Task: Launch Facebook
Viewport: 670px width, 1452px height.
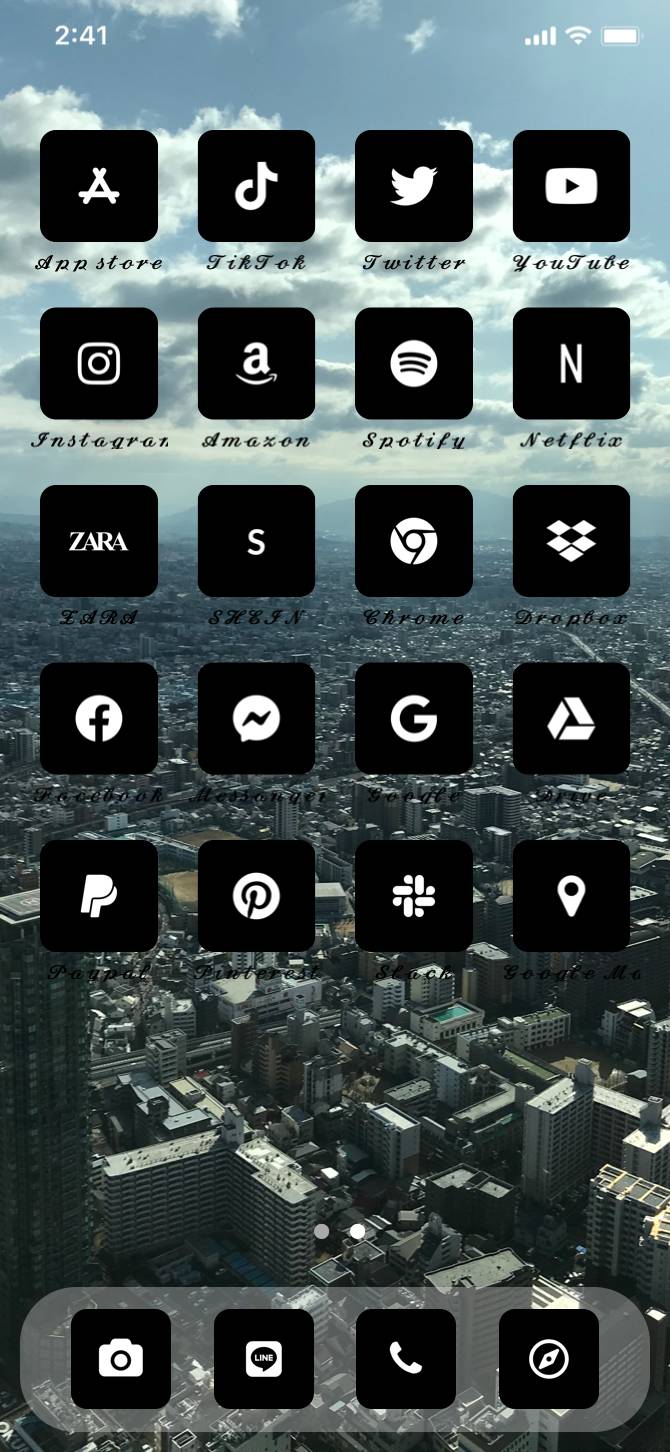Action: (99, 718)
